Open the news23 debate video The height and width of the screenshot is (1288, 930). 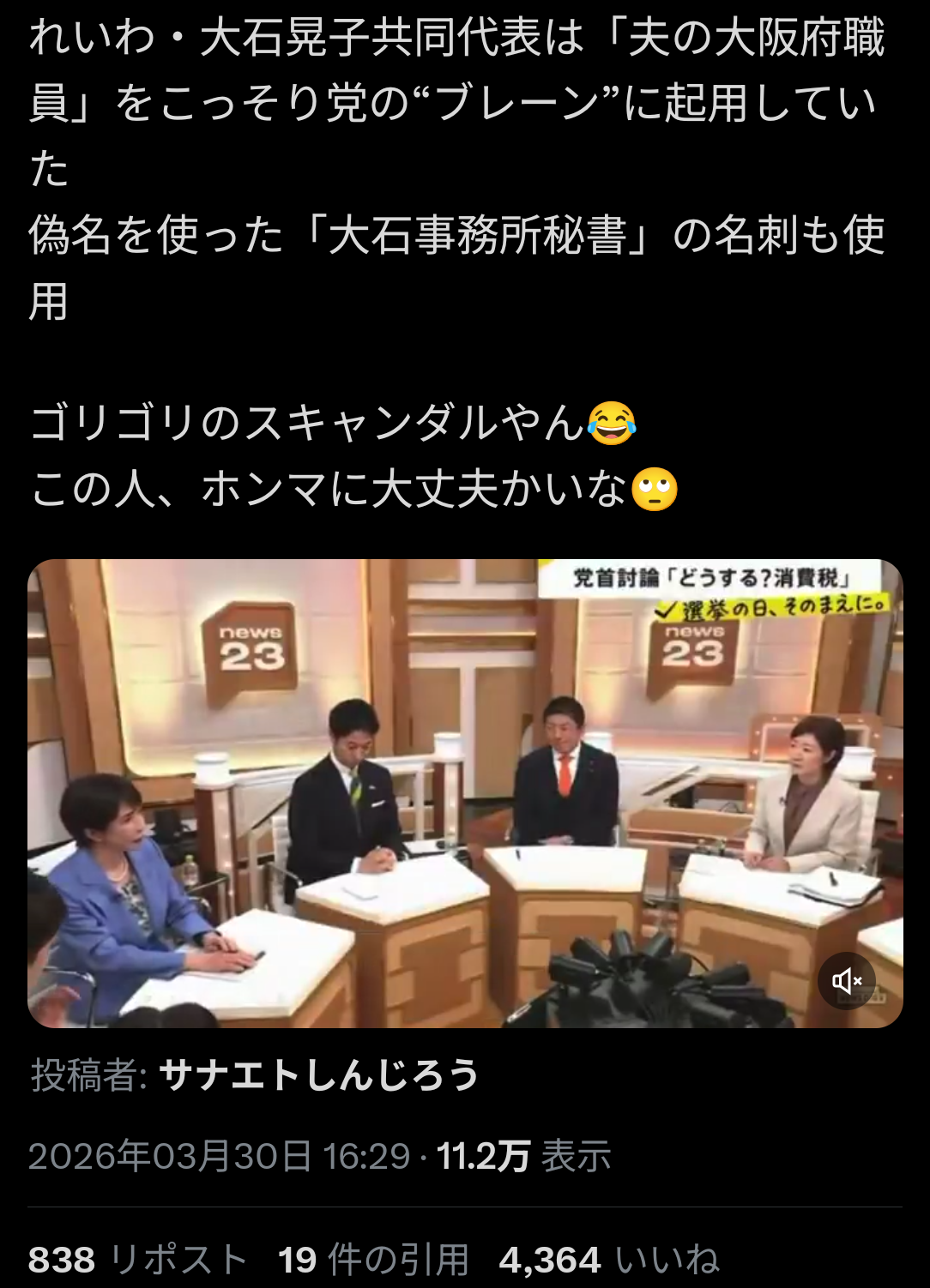click(x=464, y=793)
